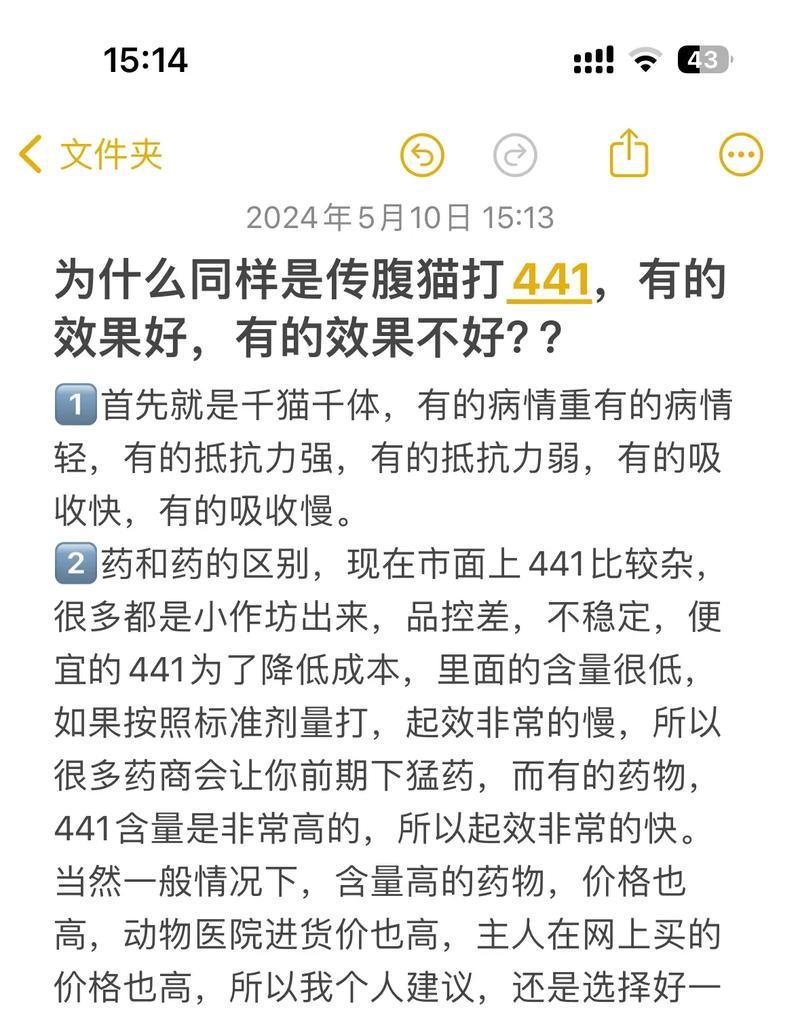
Task: Go back to 文件夹 list
Action: [90, 155]
